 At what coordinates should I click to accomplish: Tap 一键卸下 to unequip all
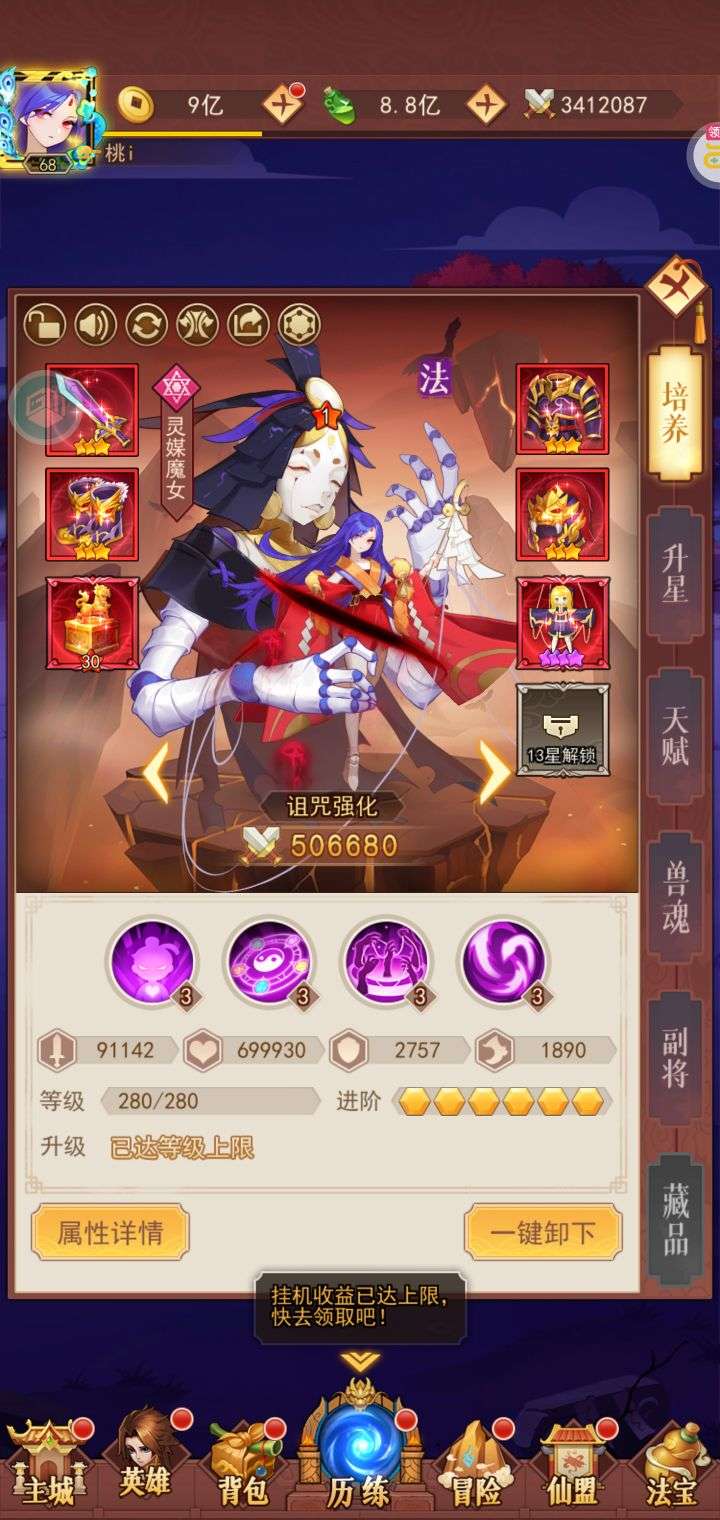pos(543,1232)
